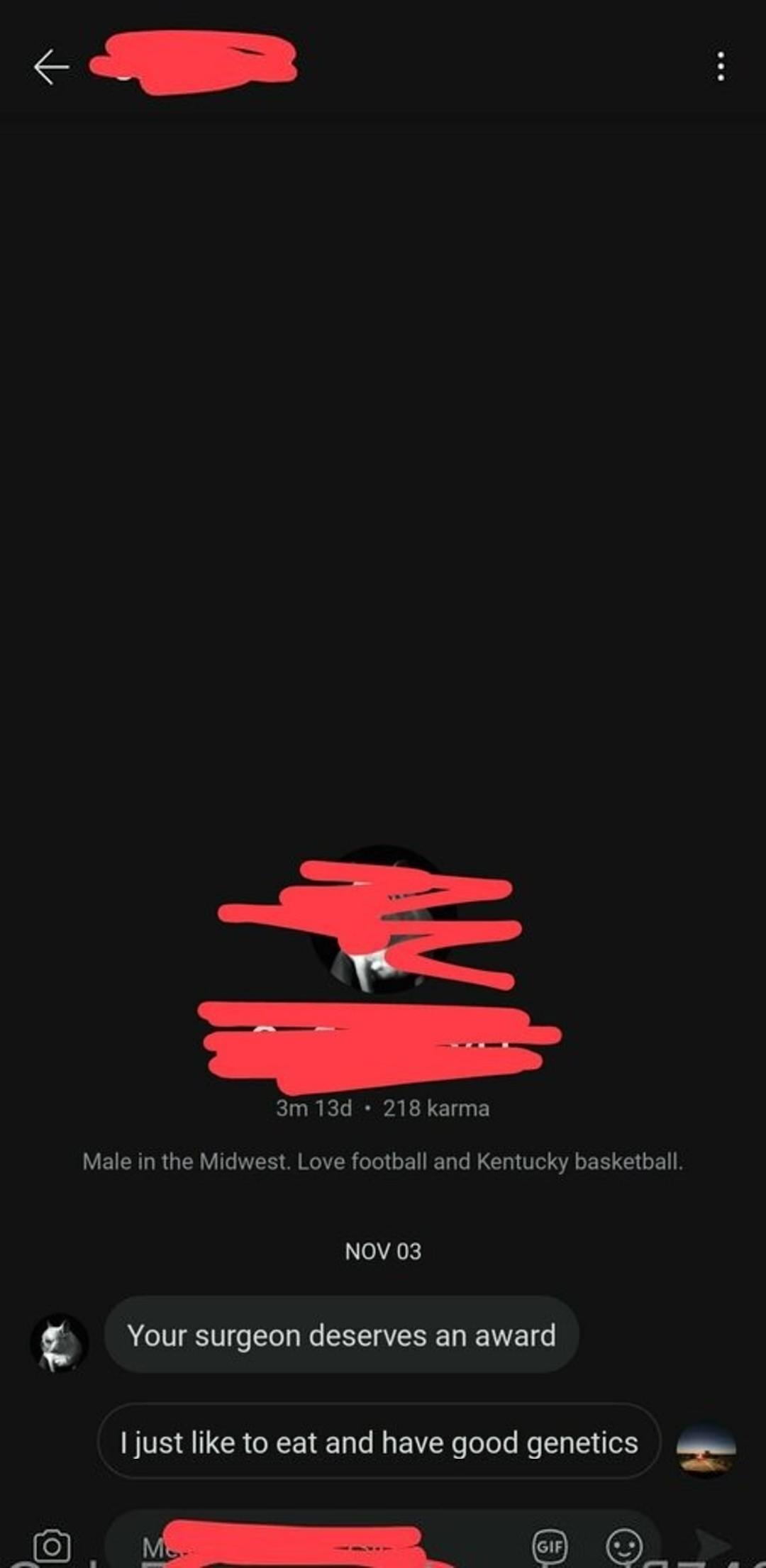Viewport: 766px width, 1568px height.
Task: Open the camera to attach a photo
Action: click(x=52, y=1545)
